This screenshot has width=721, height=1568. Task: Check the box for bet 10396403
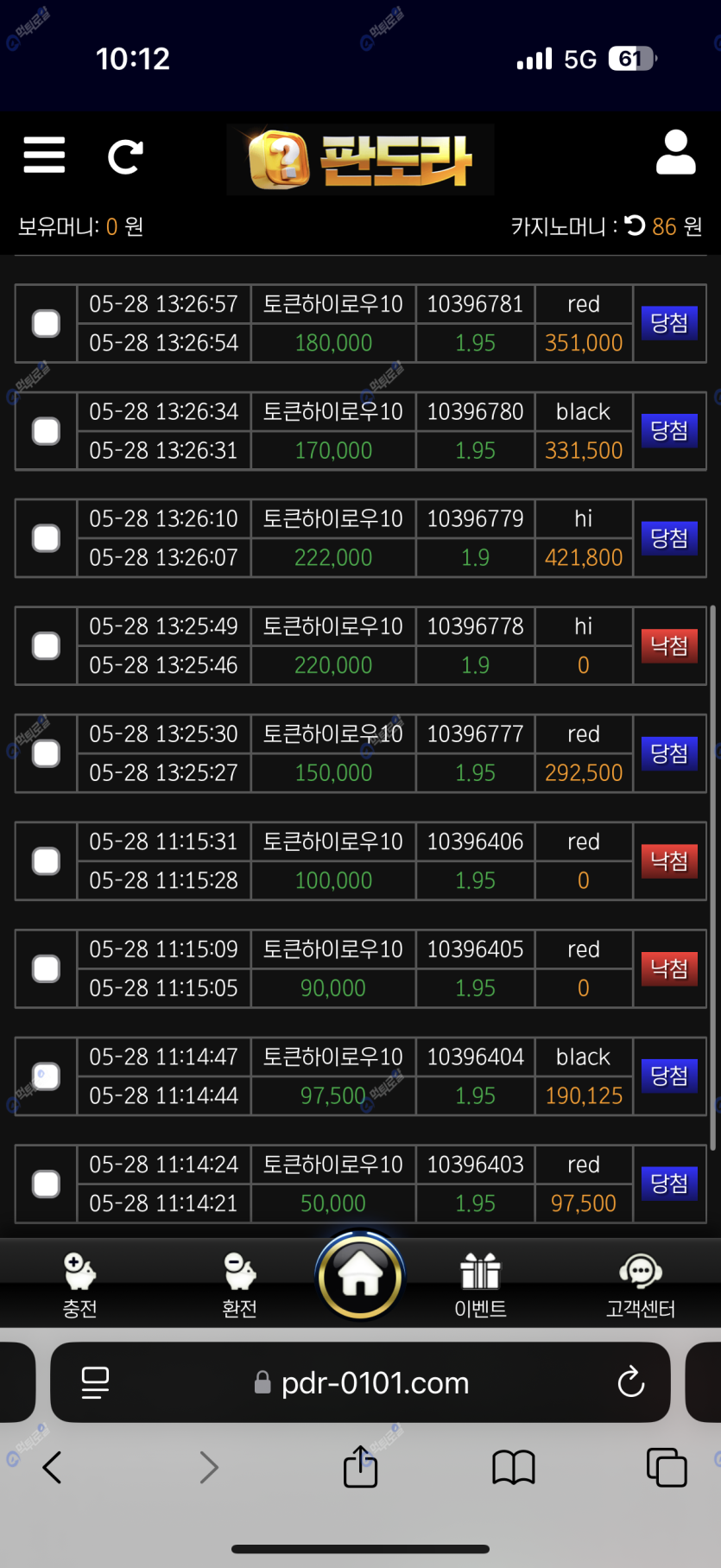point(46,1184)
